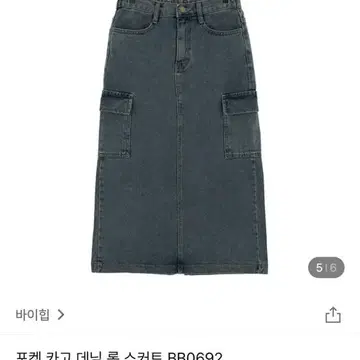Share this denim skirt product

pyautogui.click(x=333, y=315)
